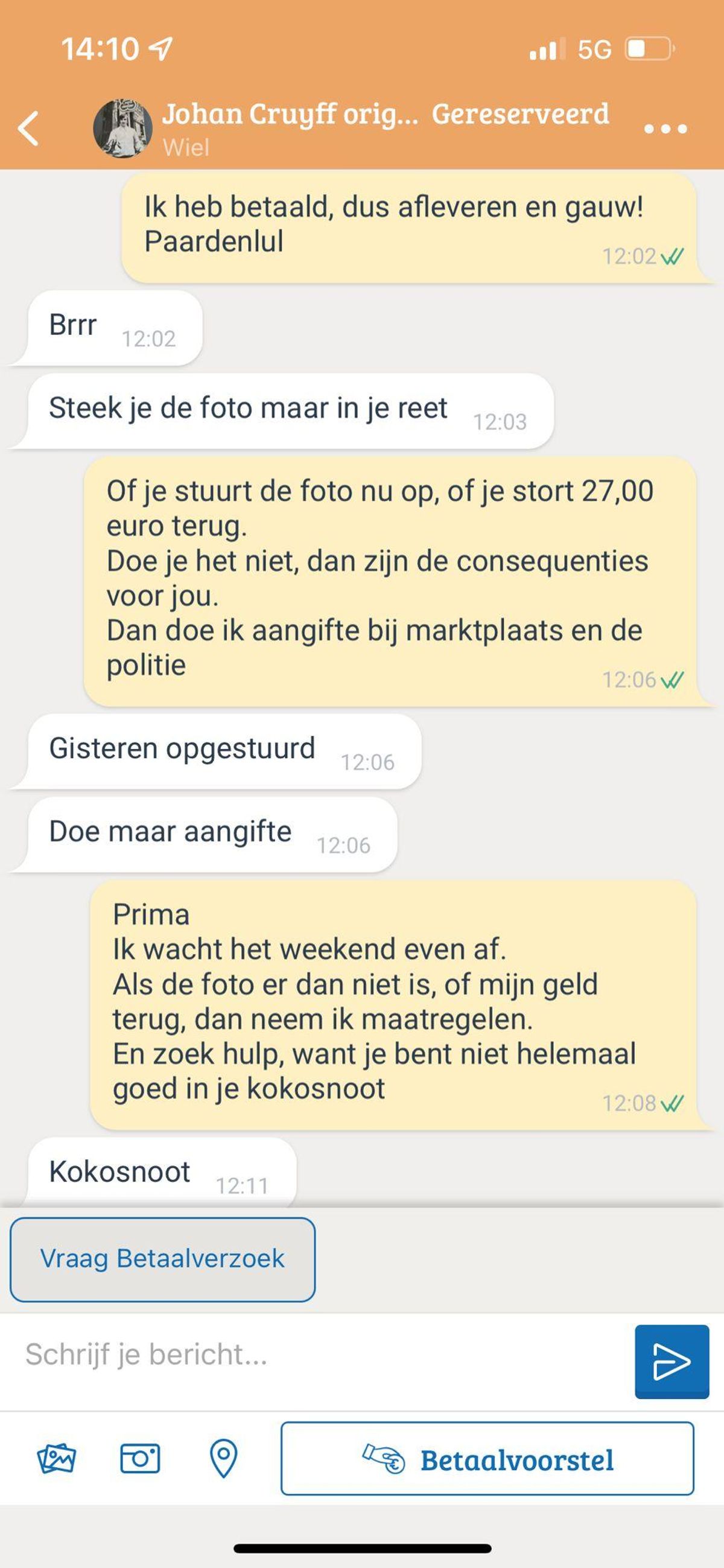Send the message with the arrow button

coord(672,1362)
